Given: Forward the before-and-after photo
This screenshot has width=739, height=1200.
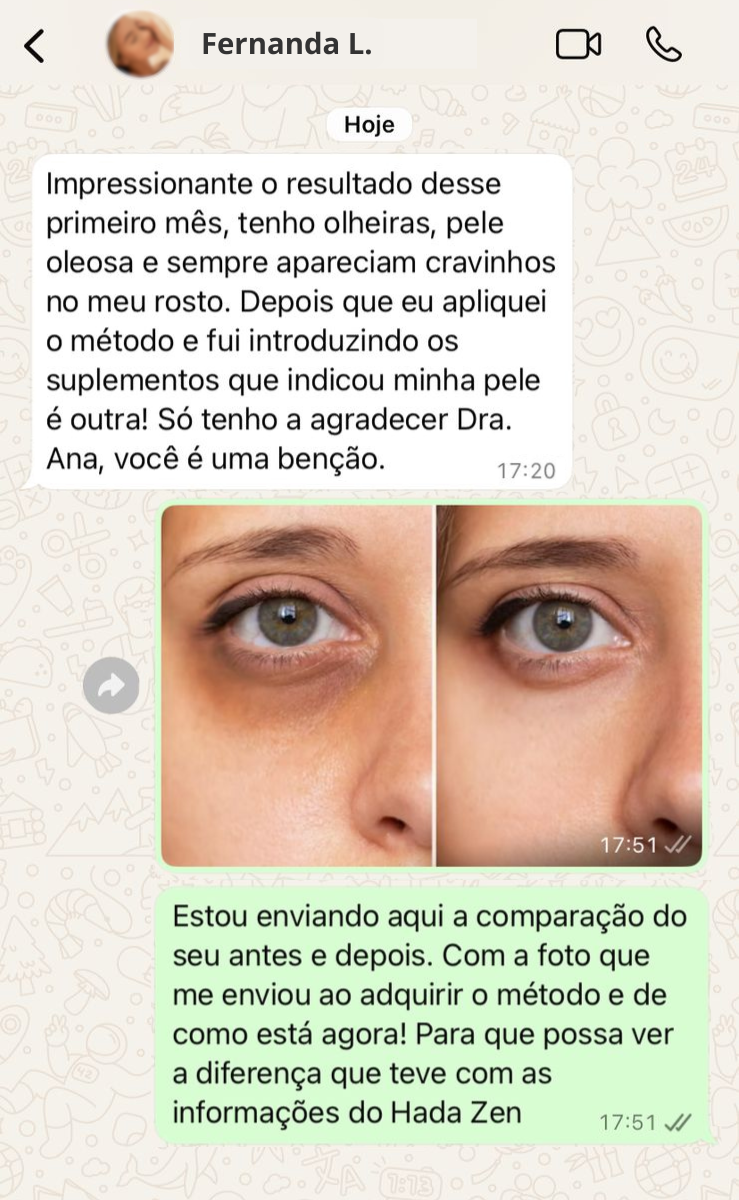Looking at the screenshot, I should point(111,685).
